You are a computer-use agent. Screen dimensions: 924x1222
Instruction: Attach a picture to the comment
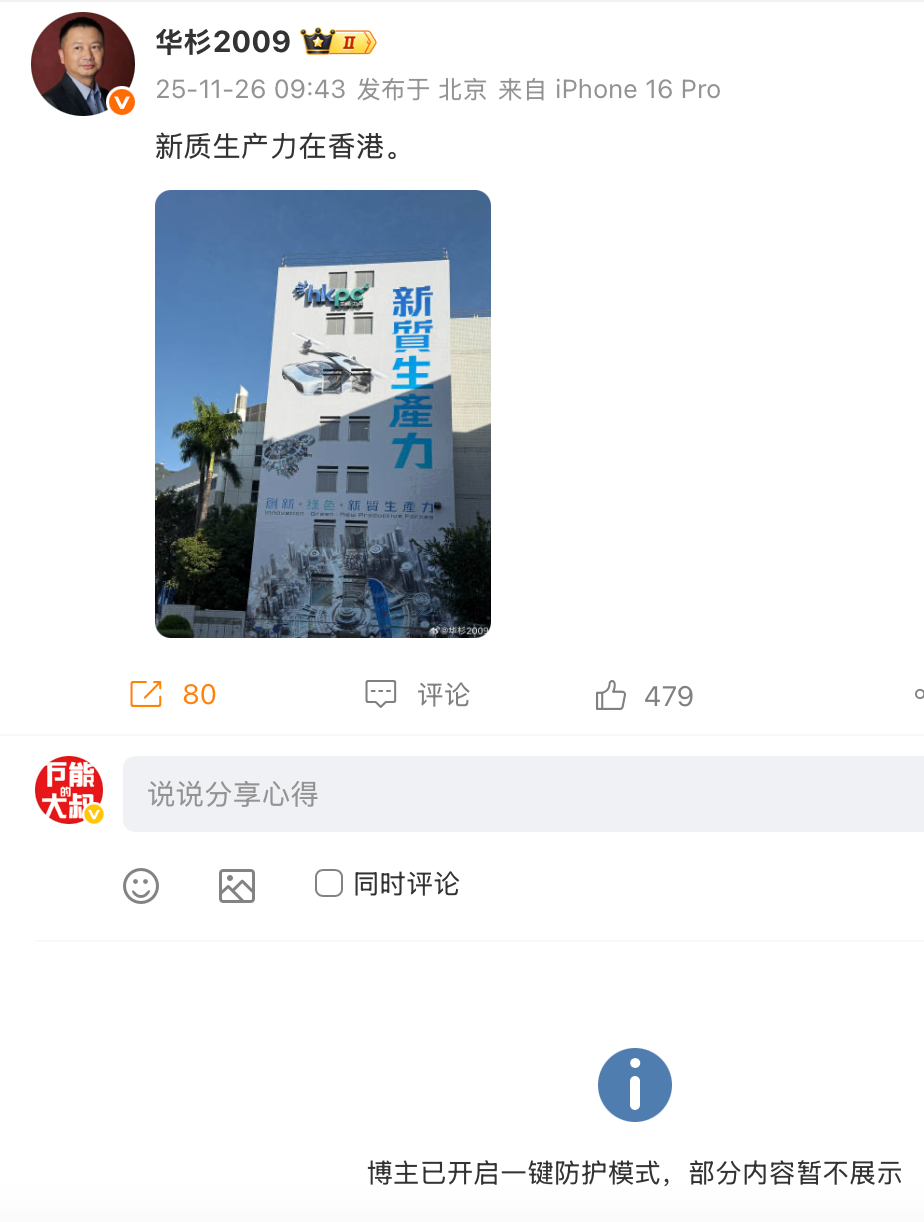point(237,885)
